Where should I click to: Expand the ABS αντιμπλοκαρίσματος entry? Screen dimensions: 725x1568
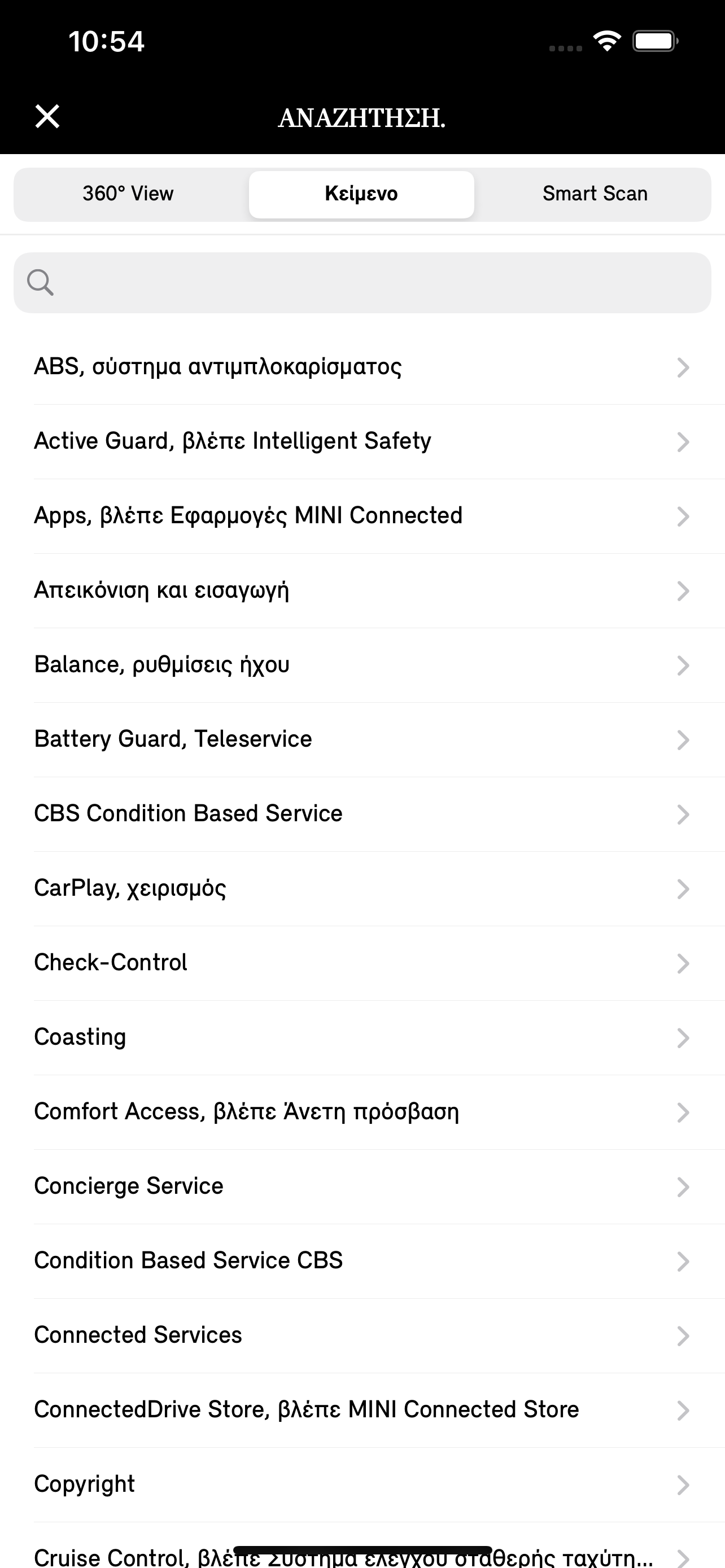pyautogui.click(x=362, y=366)
